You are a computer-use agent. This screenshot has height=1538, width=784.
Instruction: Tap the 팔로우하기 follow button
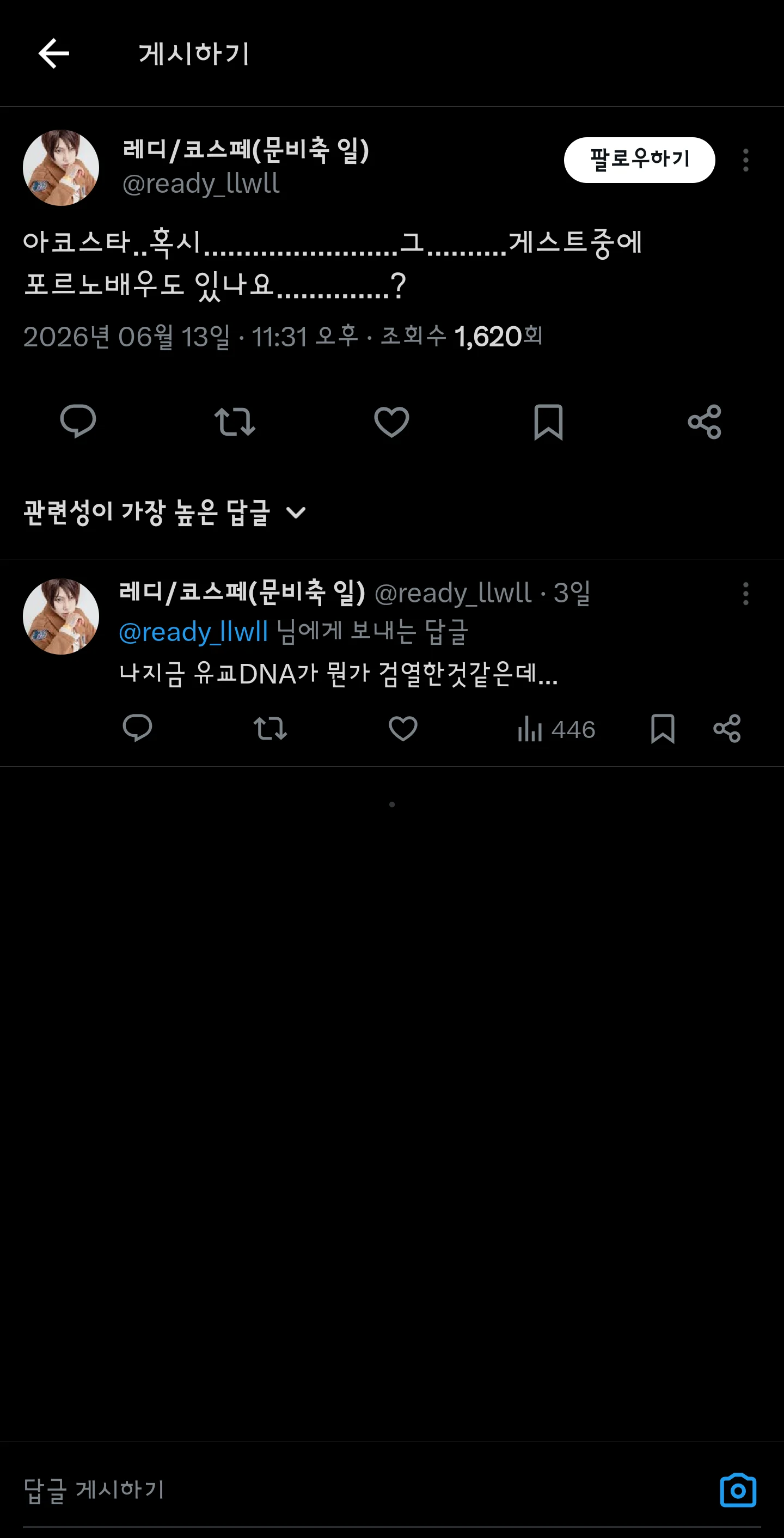click(639, 160)
